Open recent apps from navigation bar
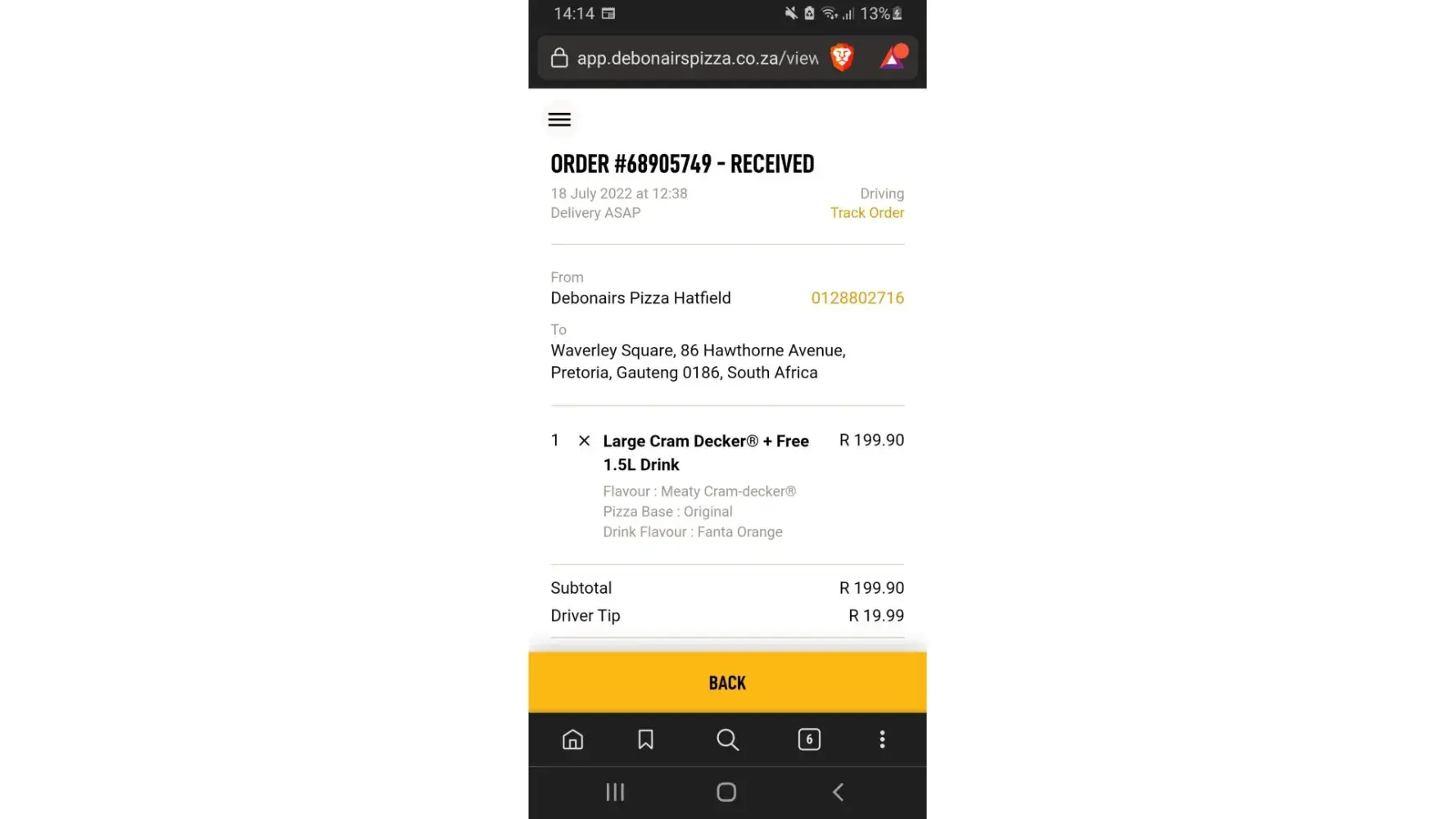Screen dimensions: 1456x819 point(615,792)
